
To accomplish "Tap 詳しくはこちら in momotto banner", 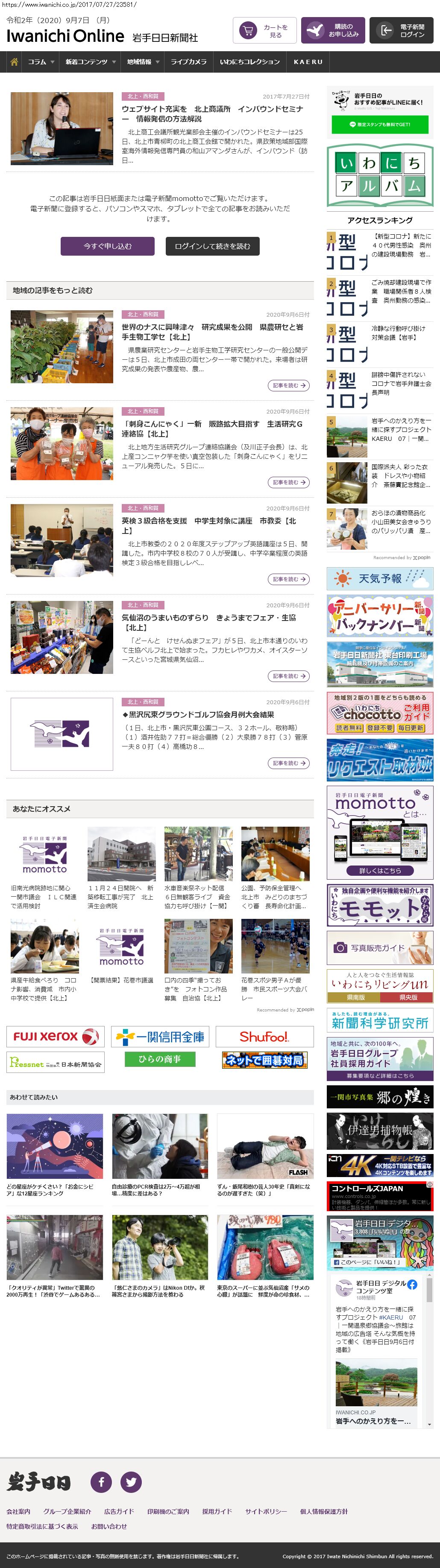I will (380, 871).
